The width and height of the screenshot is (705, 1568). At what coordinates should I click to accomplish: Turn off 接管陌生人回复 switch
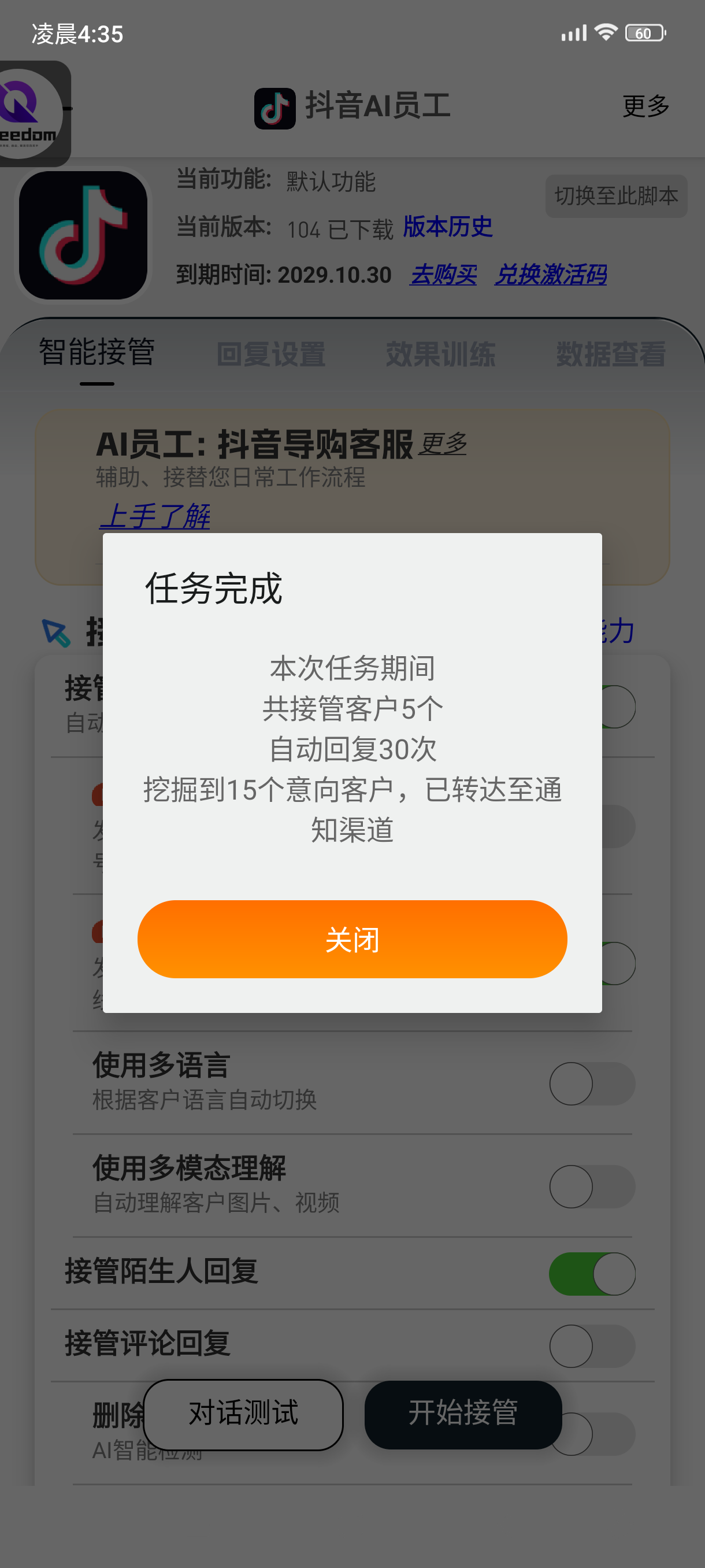click(x=592, y=1273)
